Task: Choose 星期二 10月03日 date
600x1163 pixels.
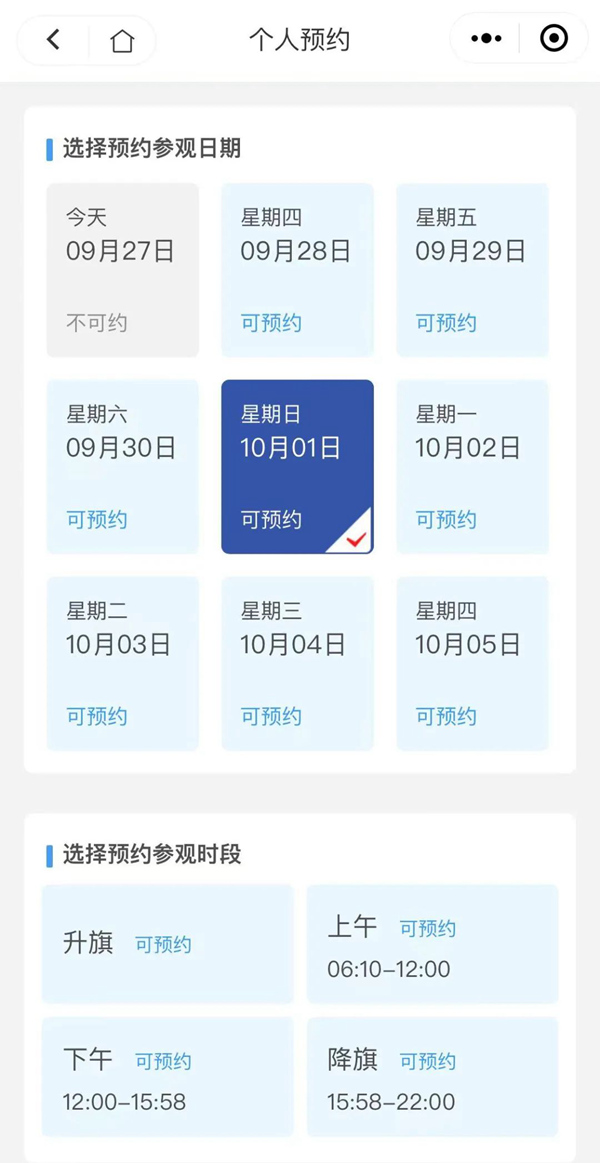Action: click(x=122, y=663)
